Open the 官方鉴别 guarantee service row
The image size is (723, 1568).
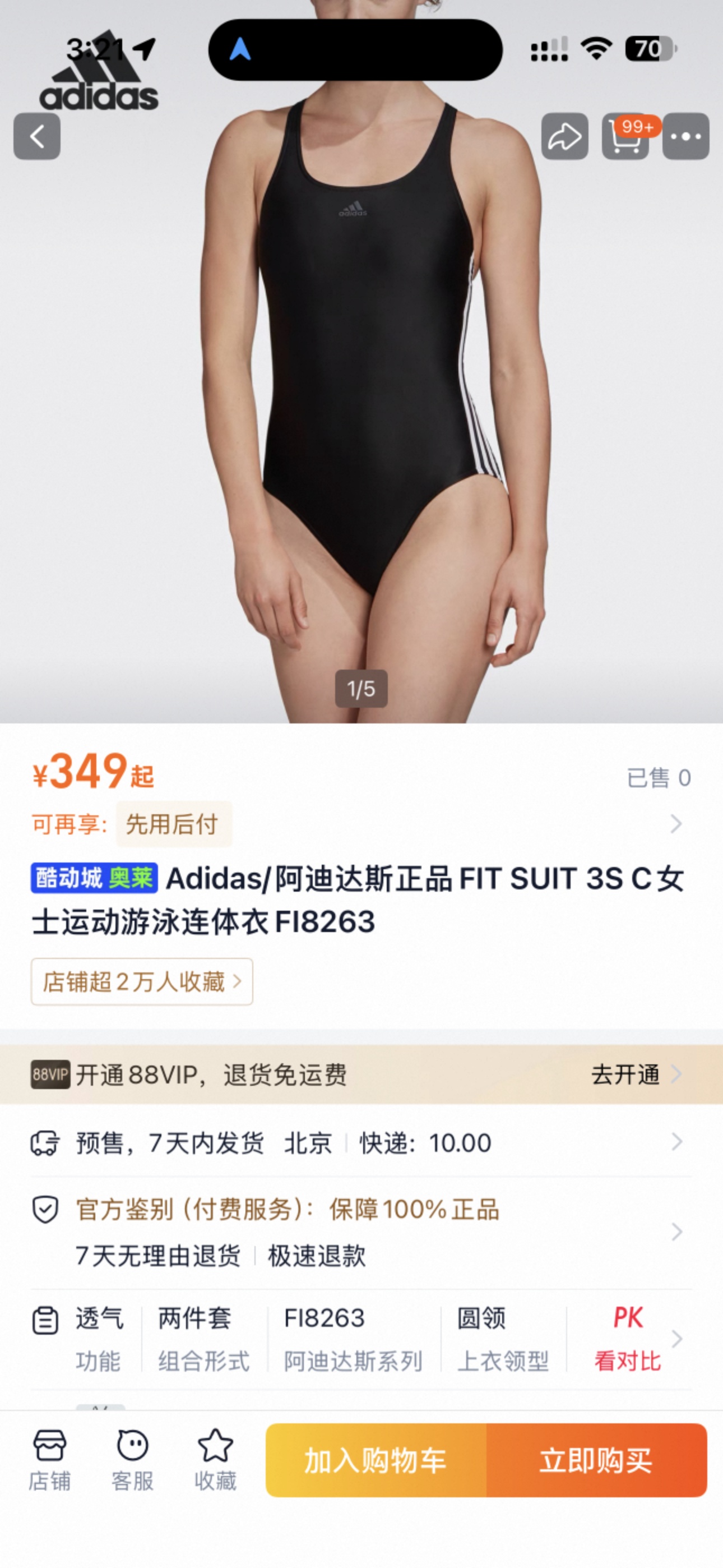tap(361, 1232)
